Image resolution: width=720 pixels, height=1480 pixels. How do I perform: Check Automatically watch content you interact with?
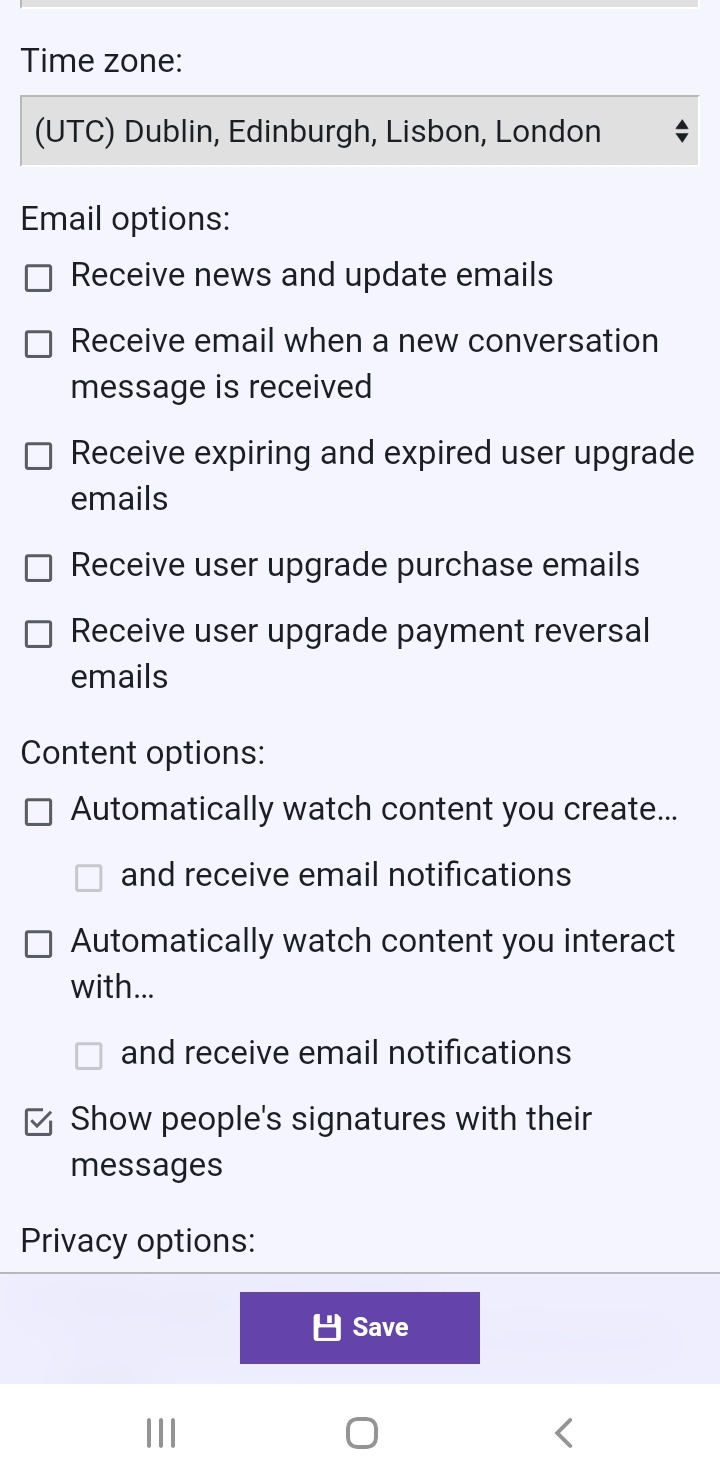pos(38,944)
